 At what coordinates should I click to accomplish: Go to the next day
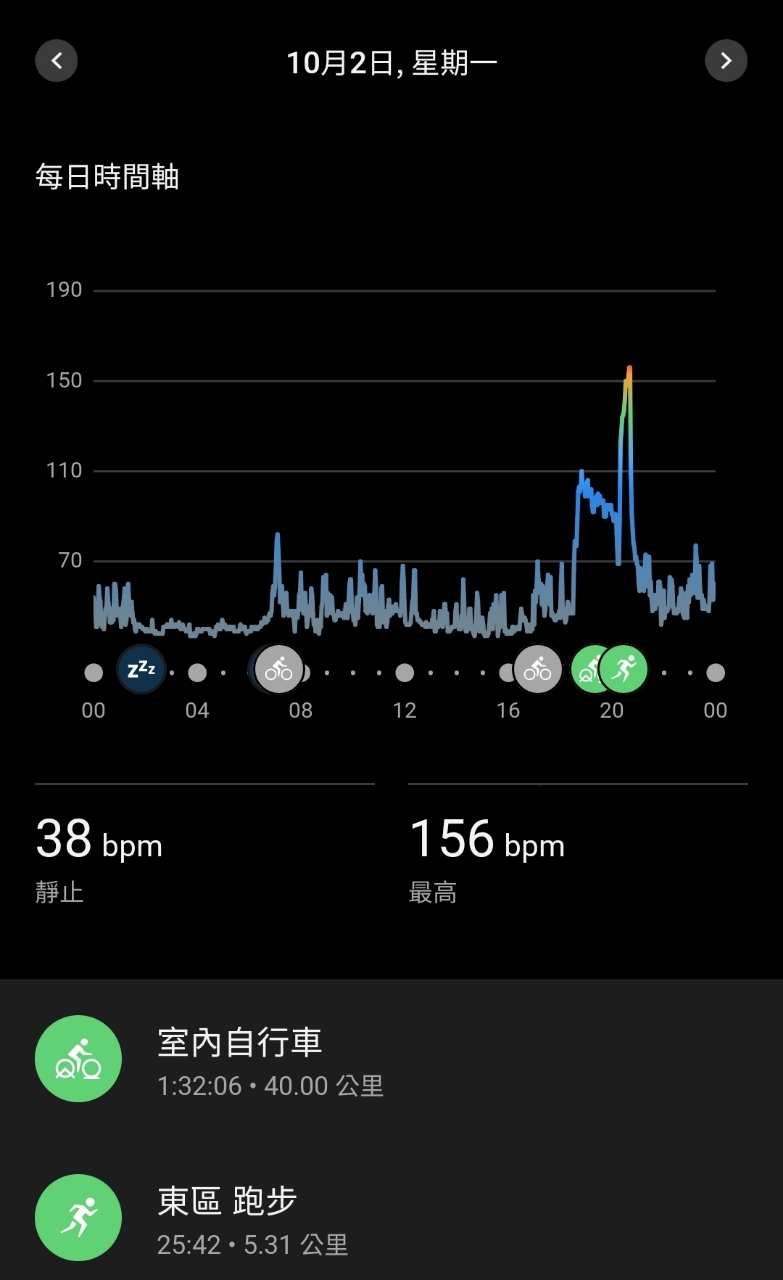pos(726,61)
